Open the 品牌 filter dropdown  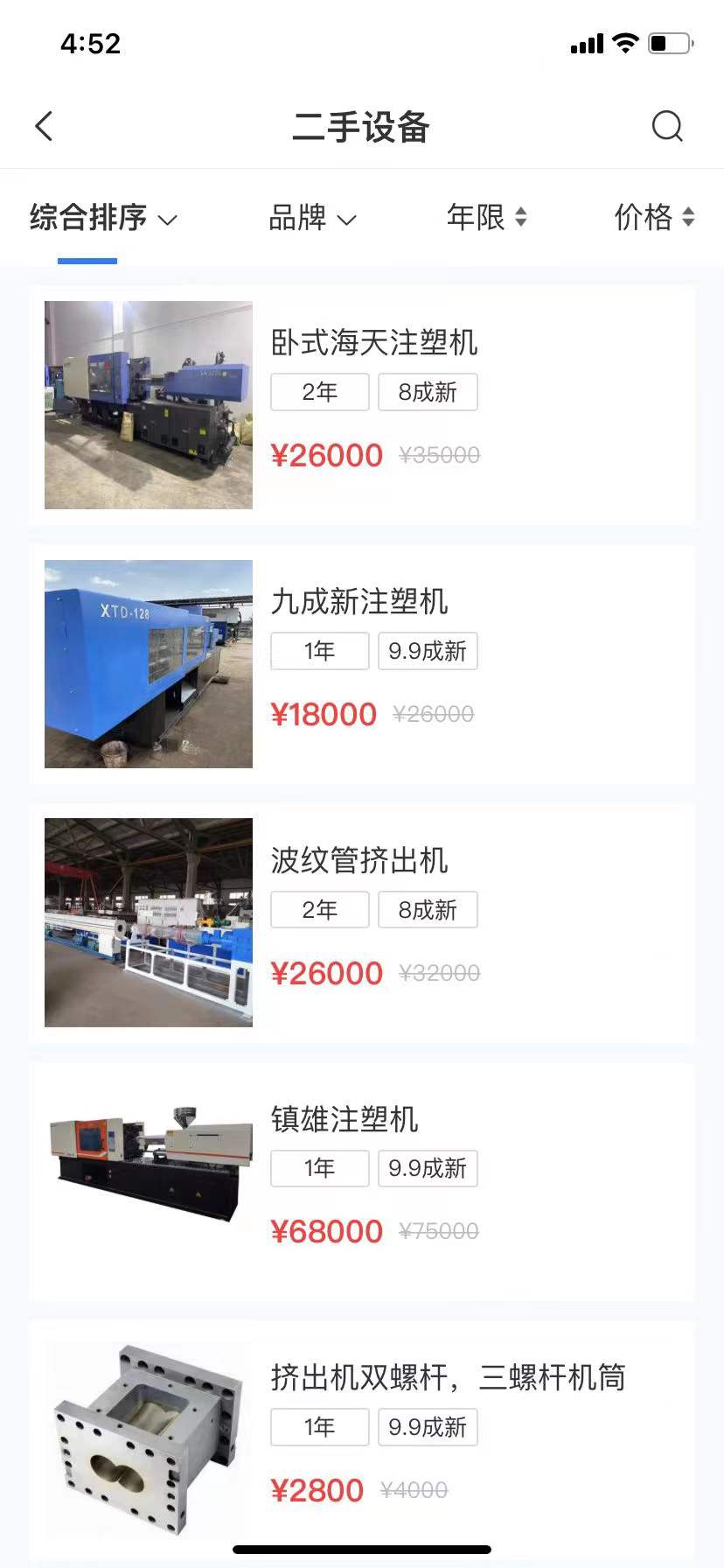(312, 218)
